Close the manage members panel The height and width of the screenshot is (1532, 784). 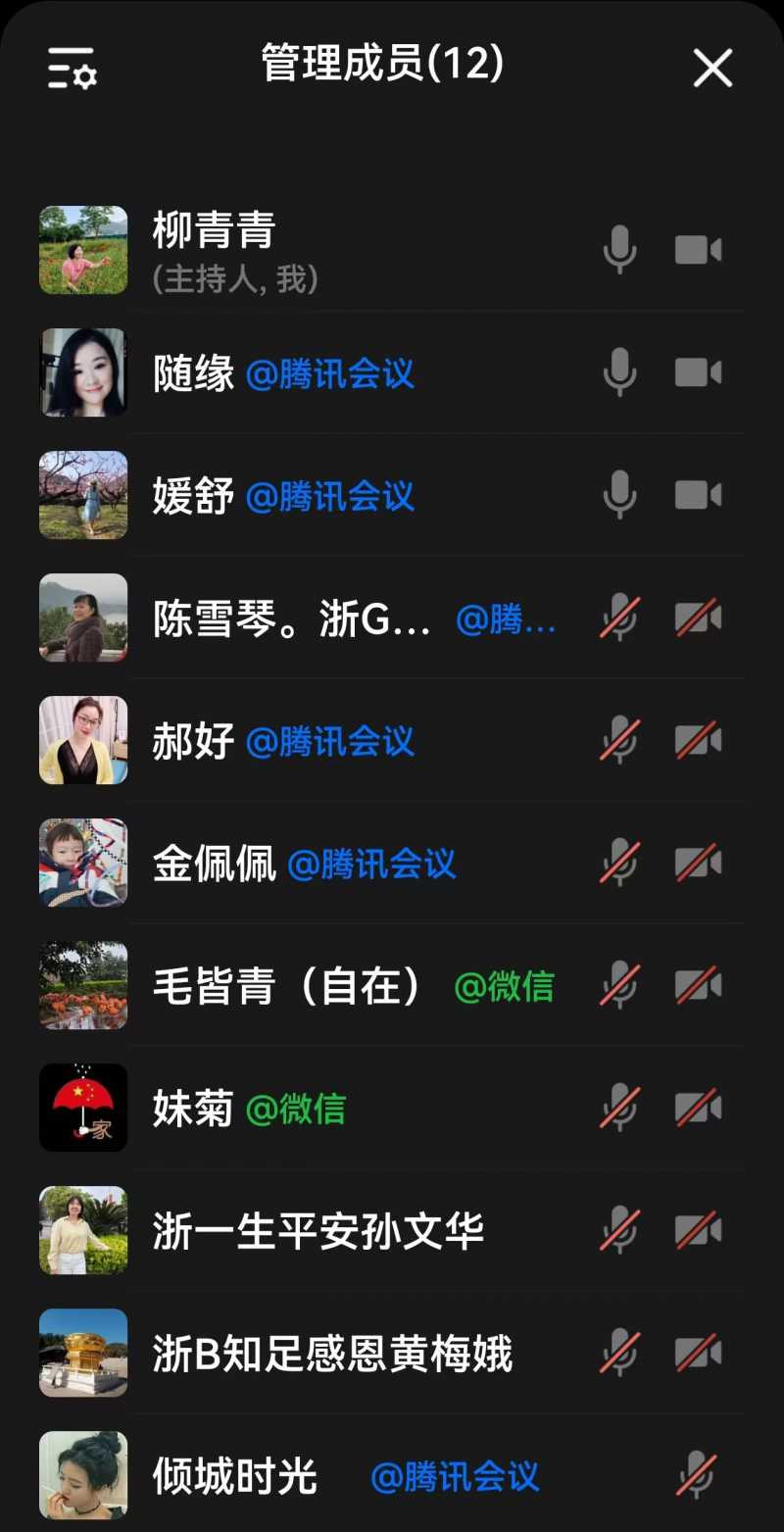tap(712, 69)
